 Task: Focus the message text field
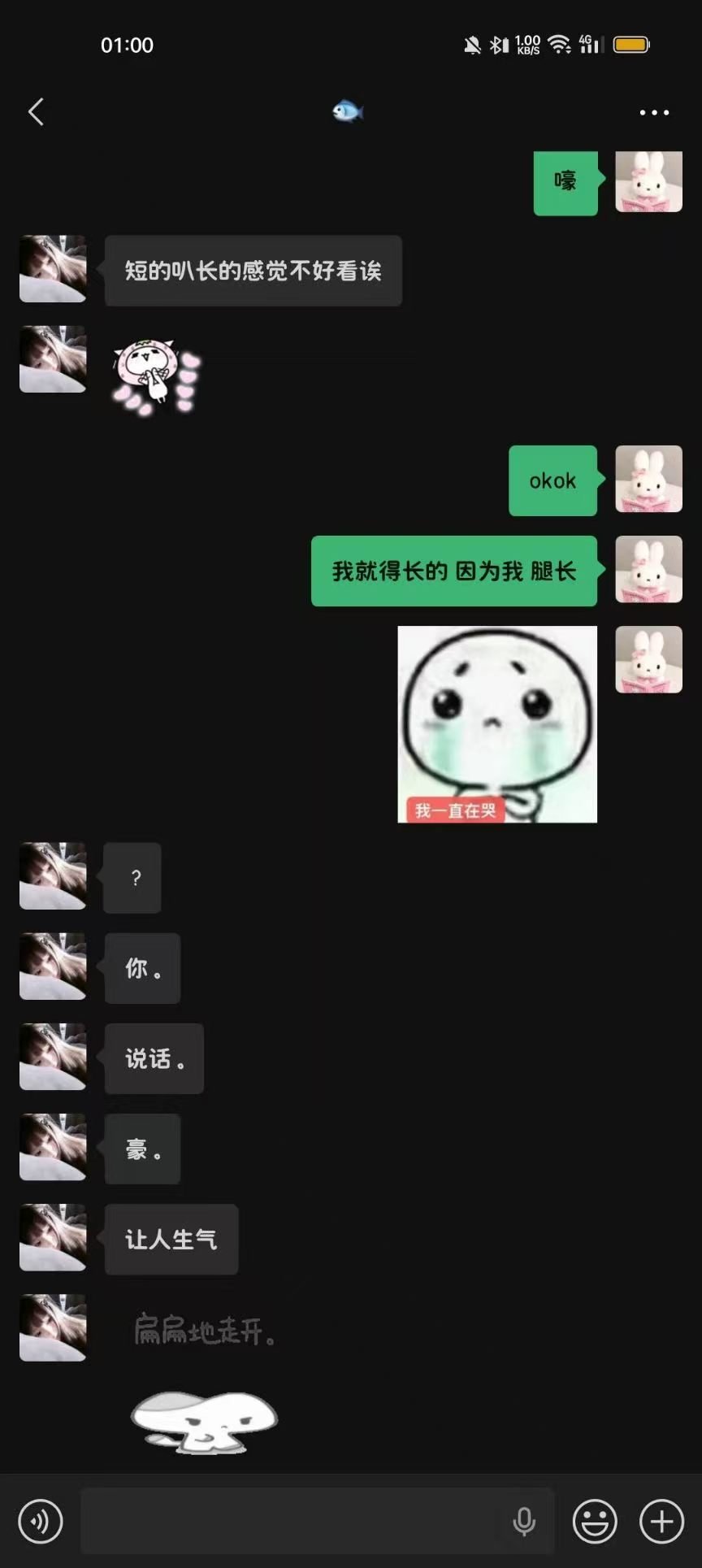(x=292, y=1521)
